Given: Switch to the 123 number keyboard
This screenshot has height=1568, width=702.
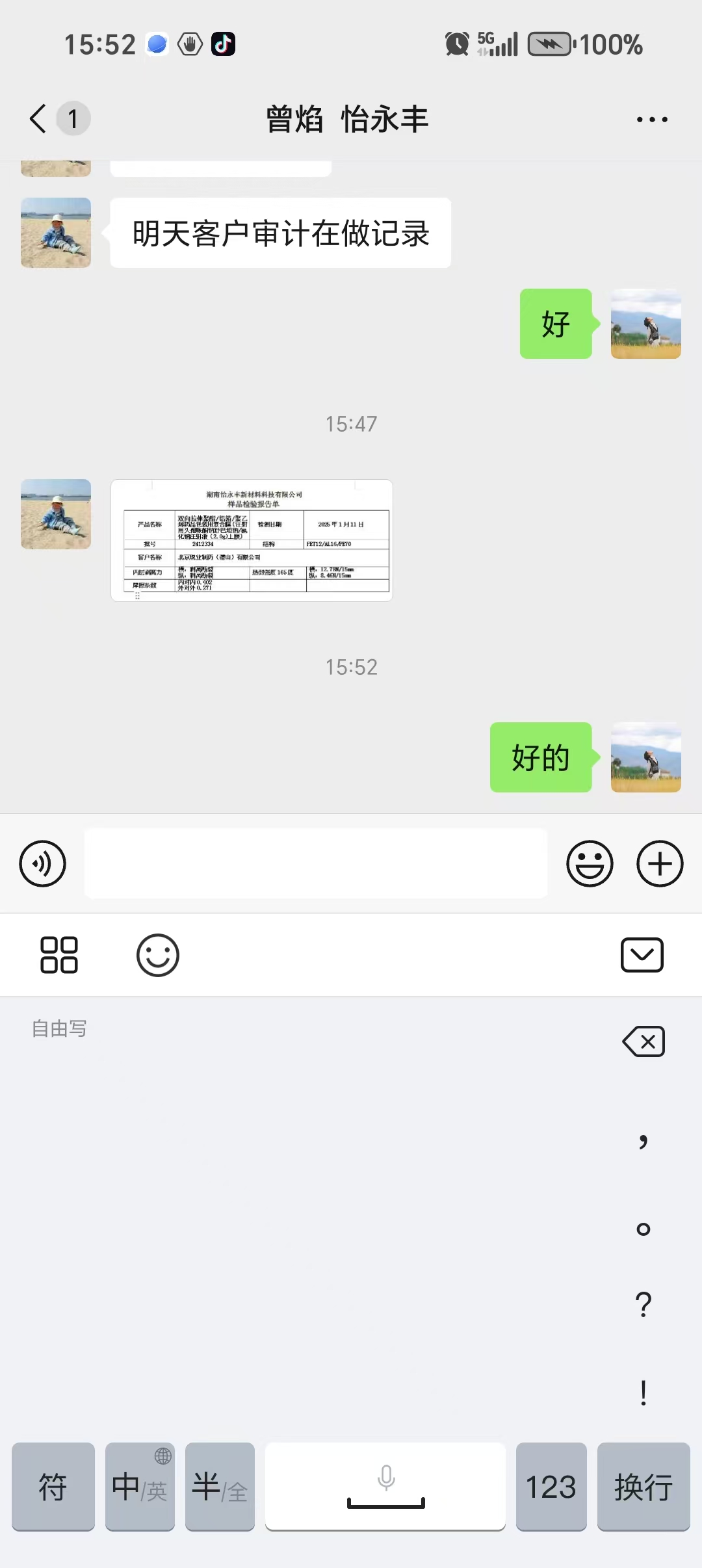Looking at the screenshot, I should [x=551, y=1487].
